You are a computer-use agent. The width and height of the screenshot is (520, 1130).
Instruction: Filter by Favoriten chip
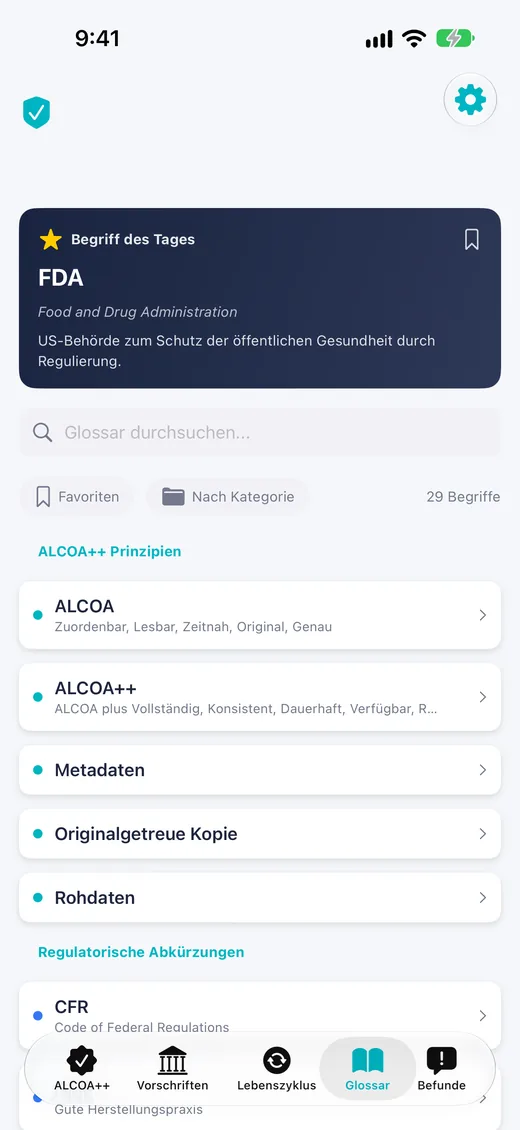coord(77,497)
